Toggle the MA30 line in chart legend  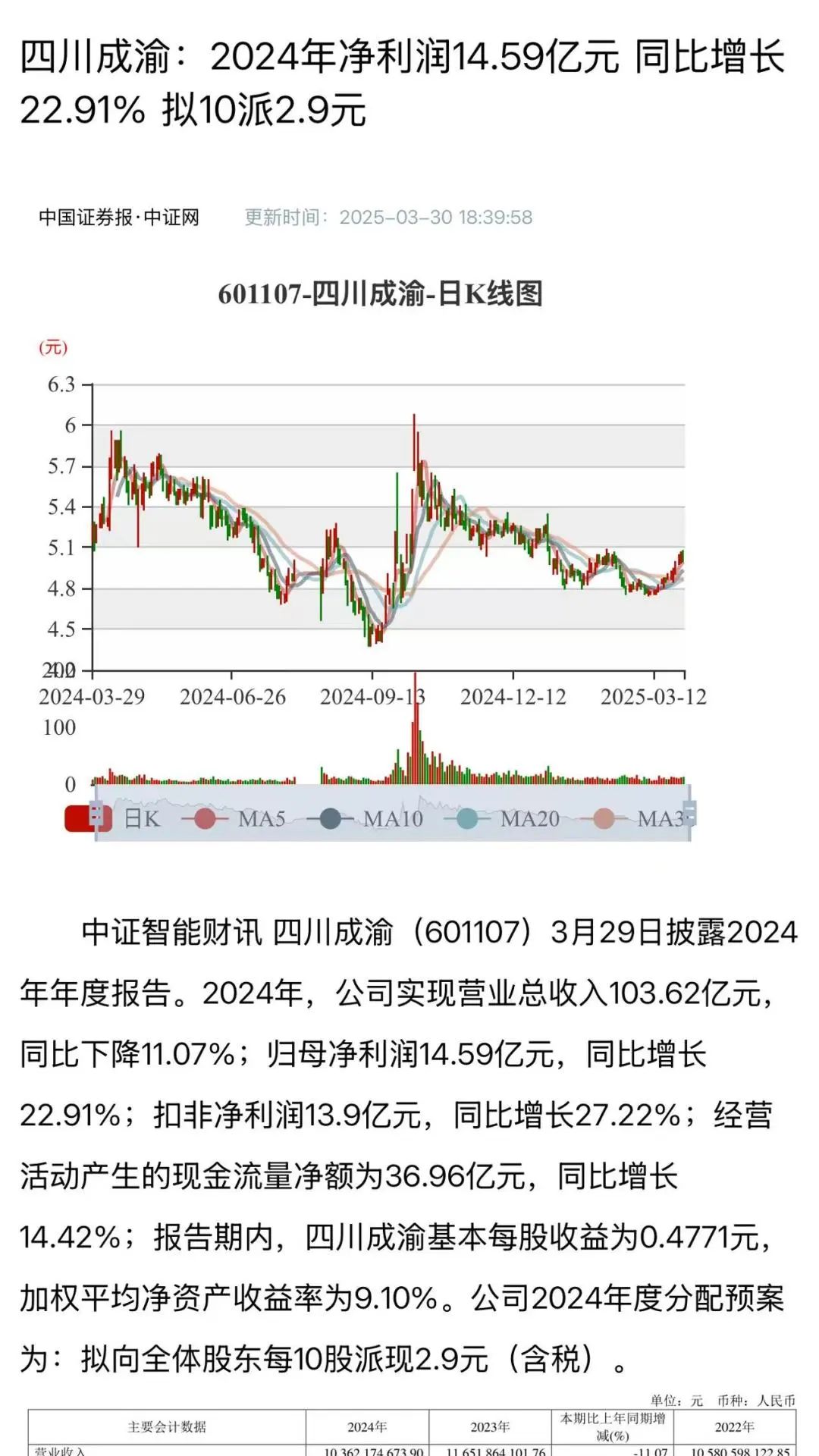point(637,819)
